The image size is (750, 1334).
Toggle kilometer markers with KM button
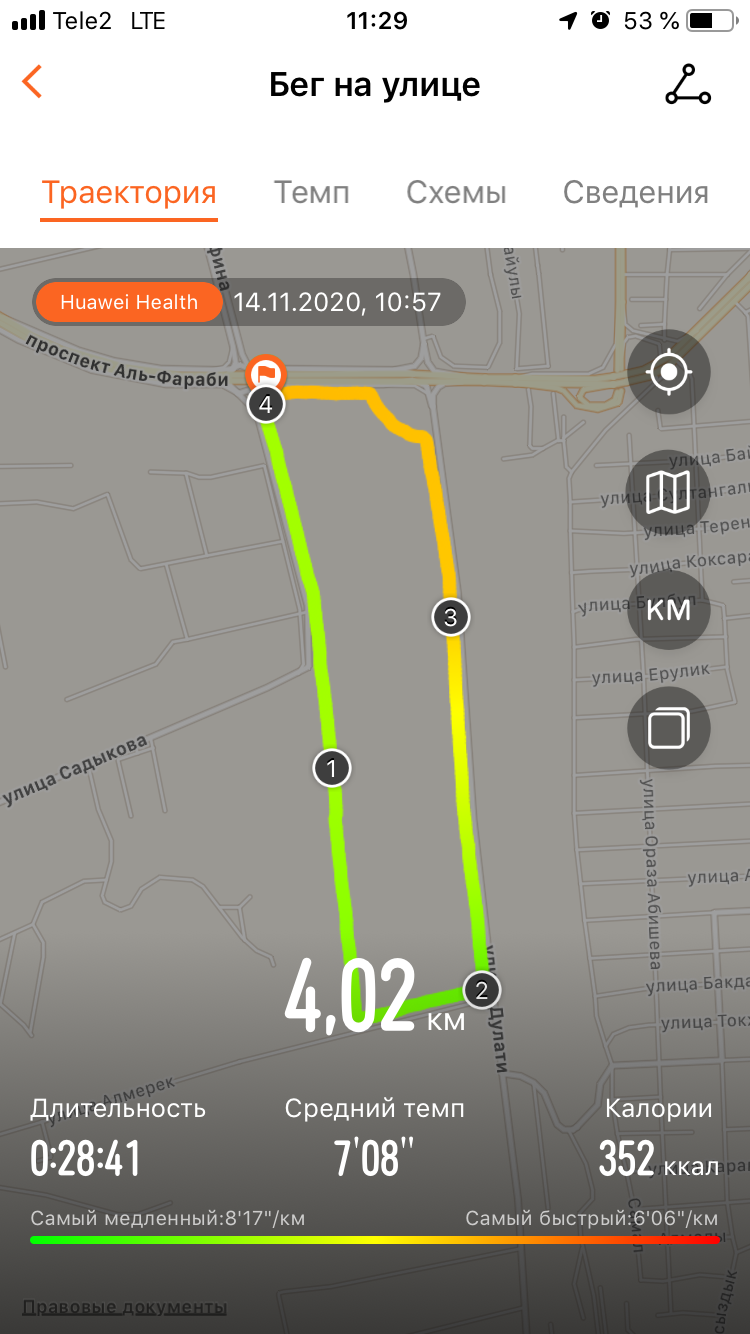[x=668, y=609]
